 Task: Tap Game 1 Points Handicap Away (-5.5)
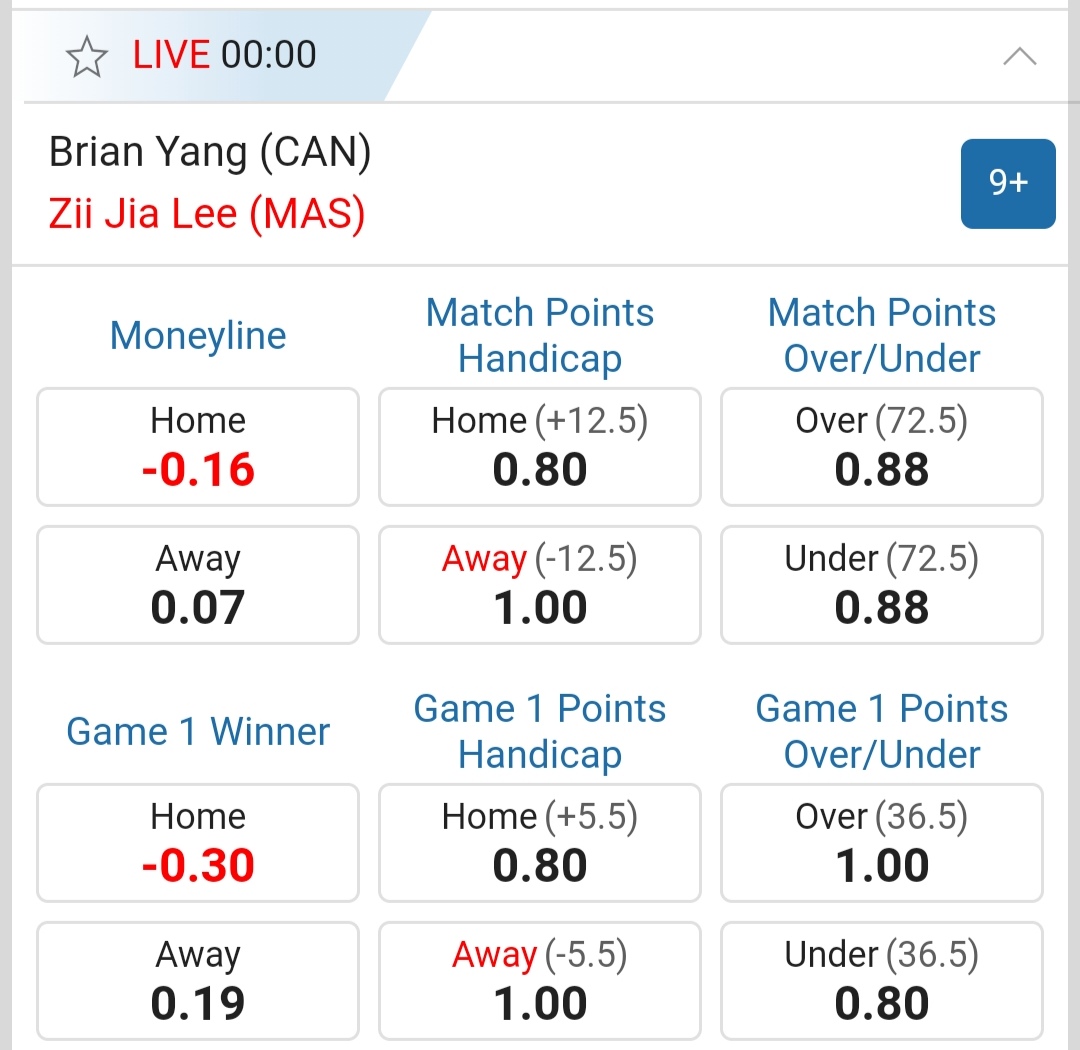[540, 981]
